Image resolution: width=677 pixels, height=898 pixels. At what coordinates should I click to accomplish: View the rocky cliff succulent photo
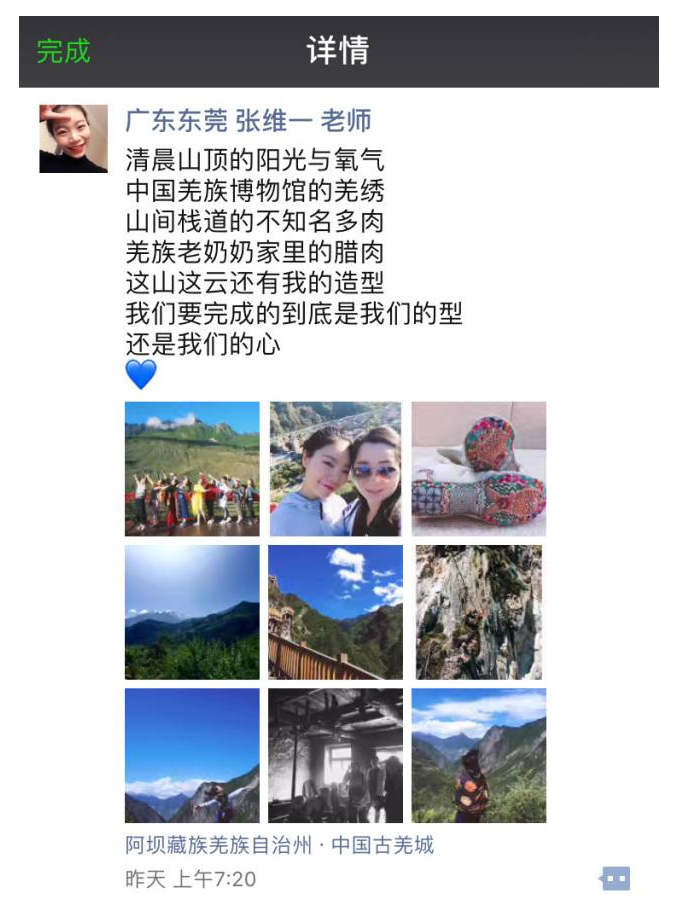pos(479,612)
